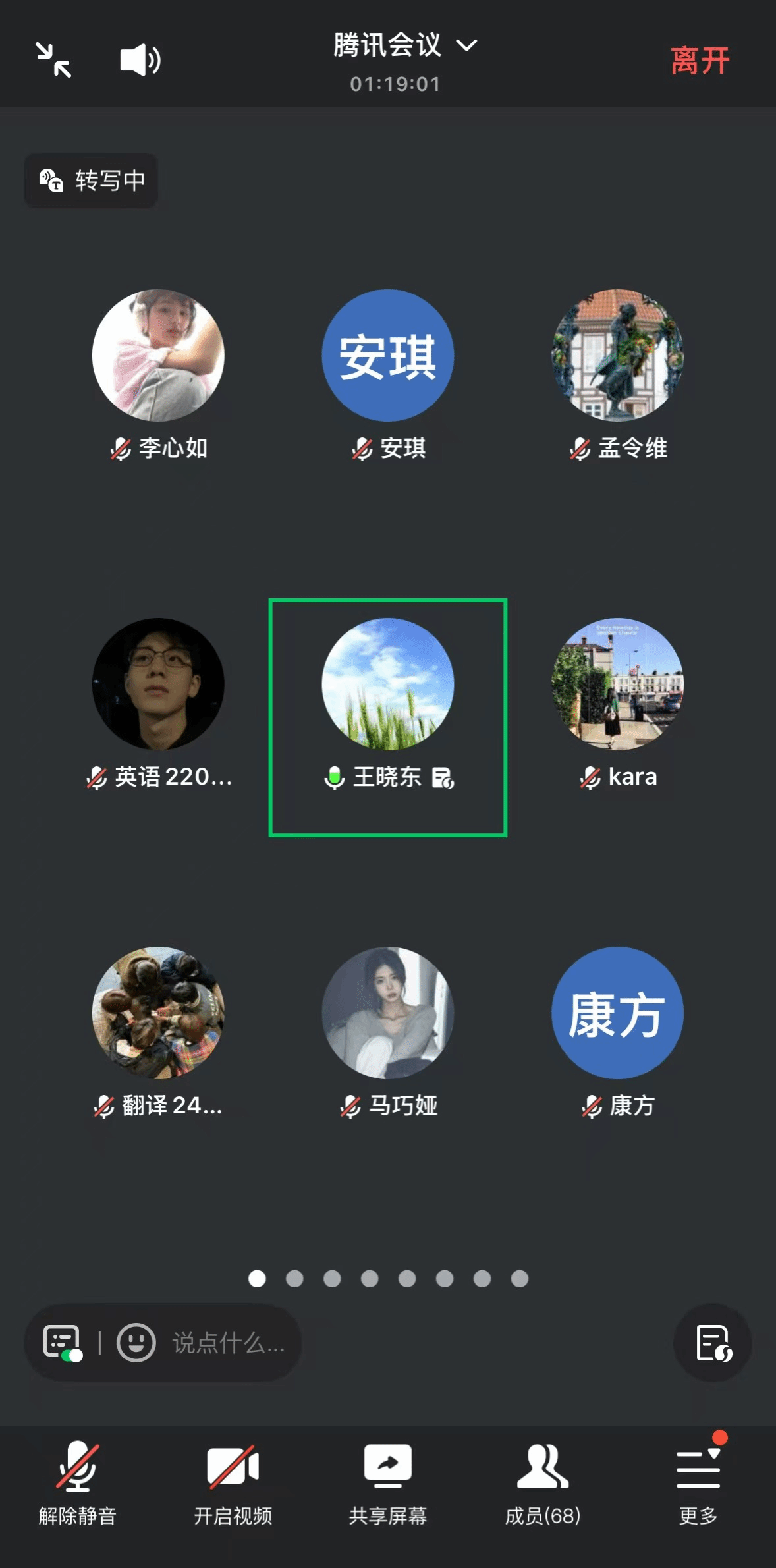The height and width of the screenshot is (1568, 776).
Task: Select participant 安琪
Action: click(x=387, y=356)
